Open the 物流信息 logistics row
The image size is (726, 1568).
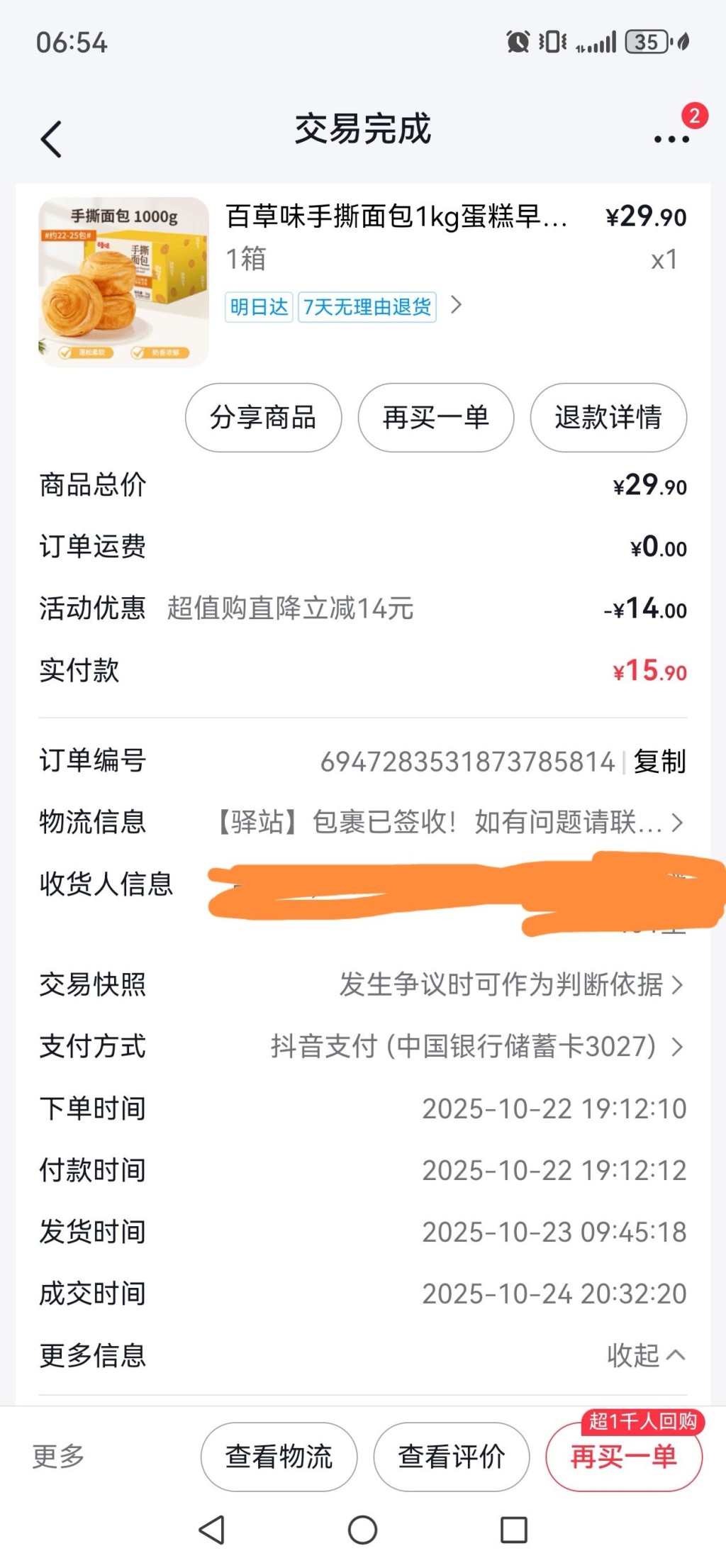point(447,823)
